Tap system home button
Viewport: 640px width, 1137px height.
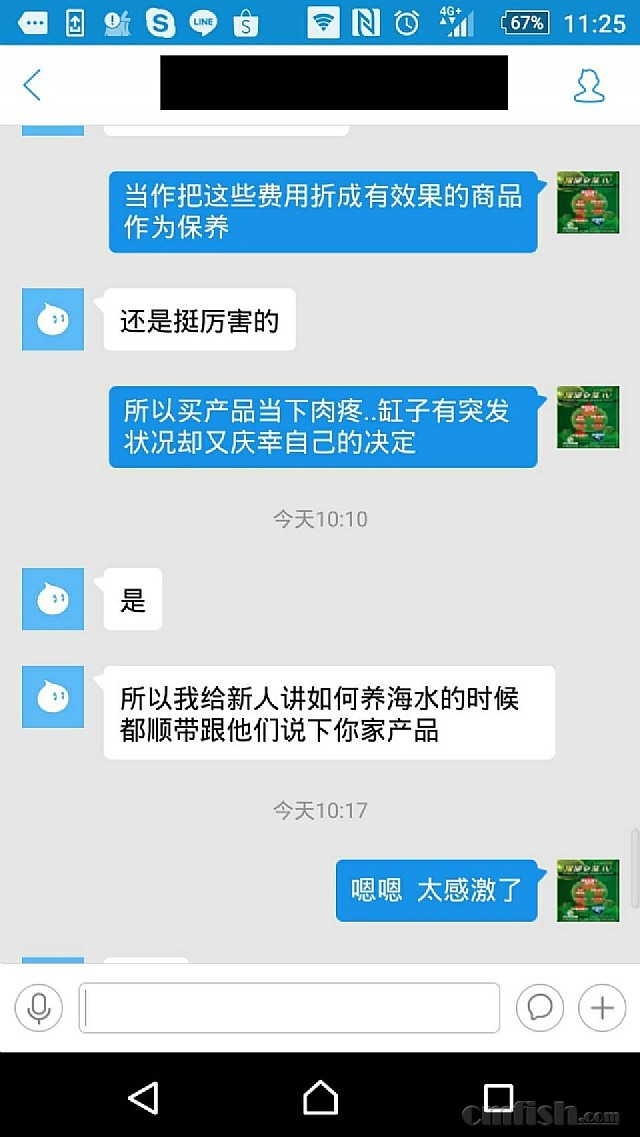click(320, 1097)
